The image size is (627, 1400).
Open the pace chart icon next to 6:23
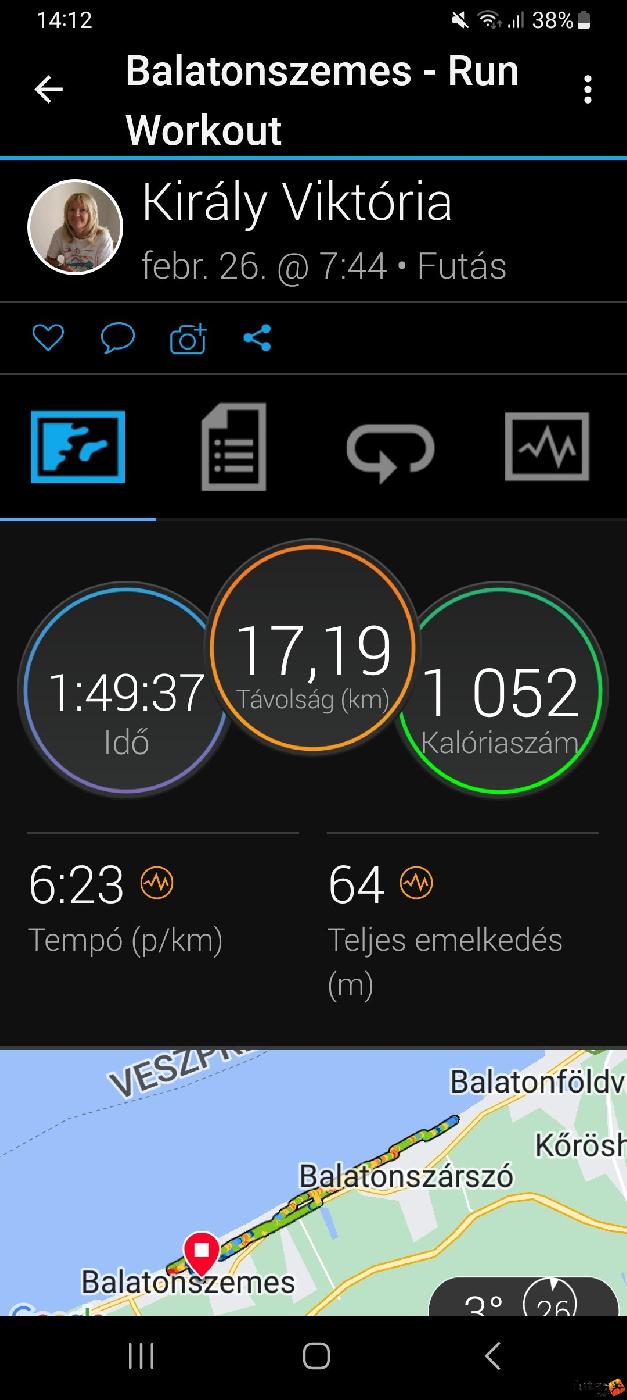(x=157, y=883)
